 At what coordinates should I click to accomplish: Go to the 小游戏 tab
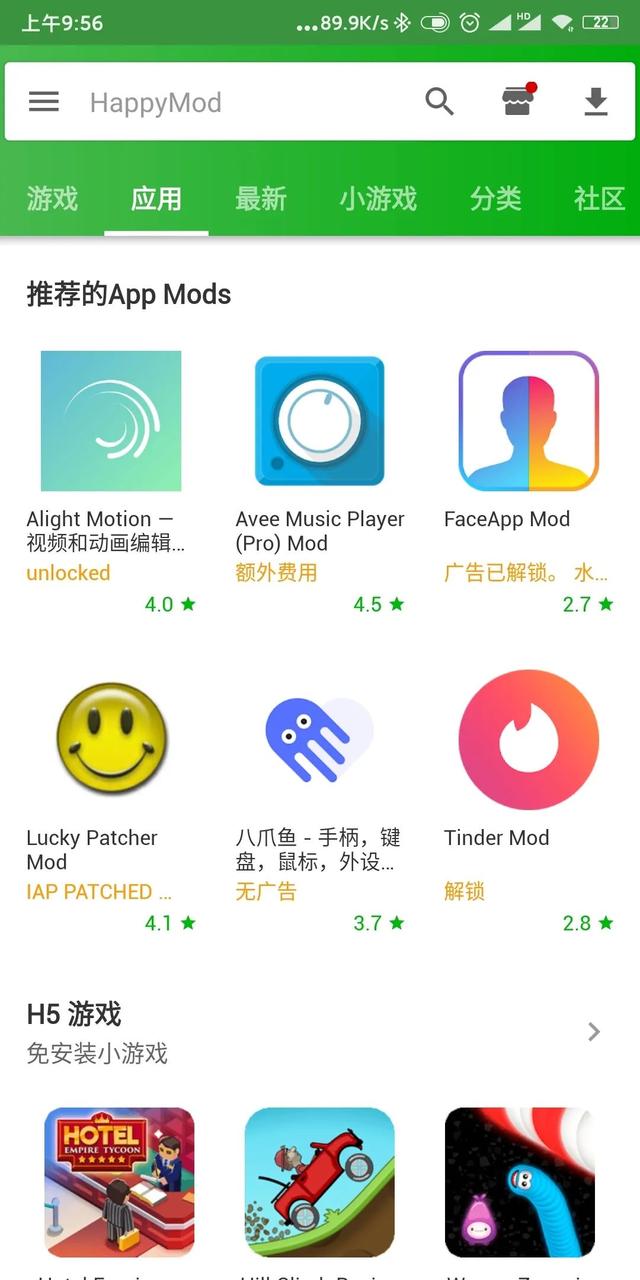coord(378,199)
